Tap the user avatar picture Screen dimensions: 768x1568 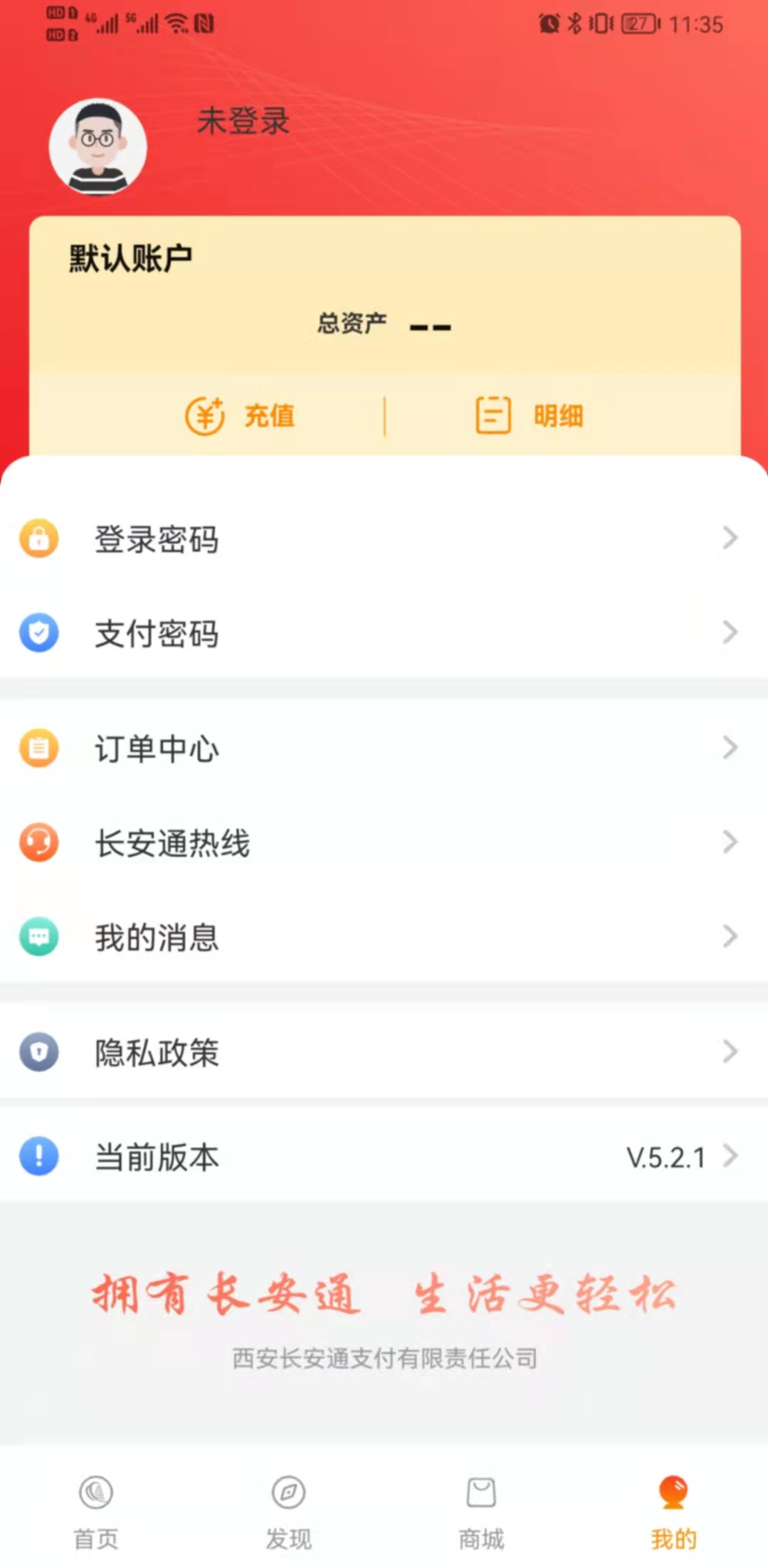click(99, 146)
